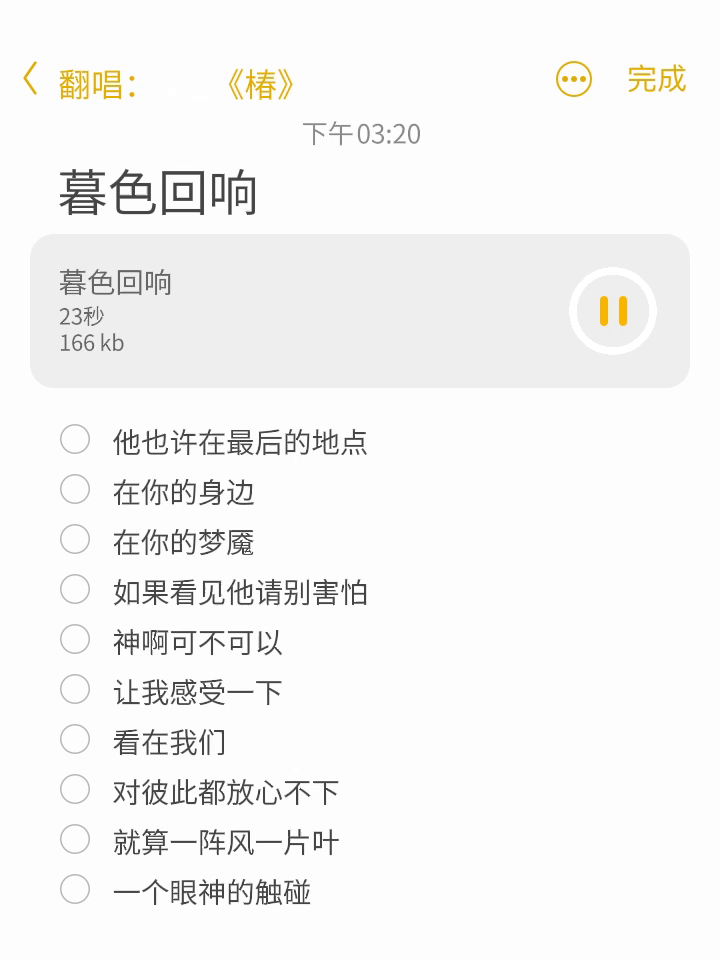Image resolution: width=720 pixels, height=960 pixels.
Task: Mark 一个眼神的触碰 as done
Action: [75, 889]
